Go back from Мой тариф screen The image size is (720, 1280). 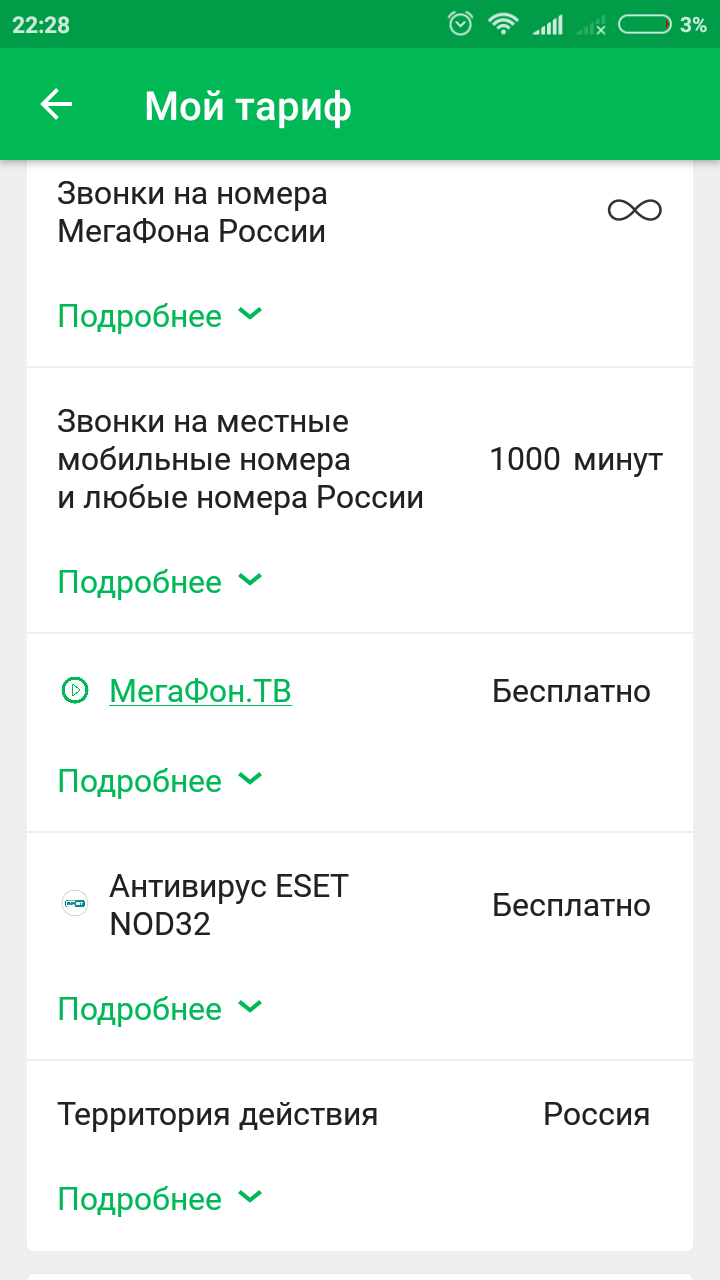click(x=56, y=105)
